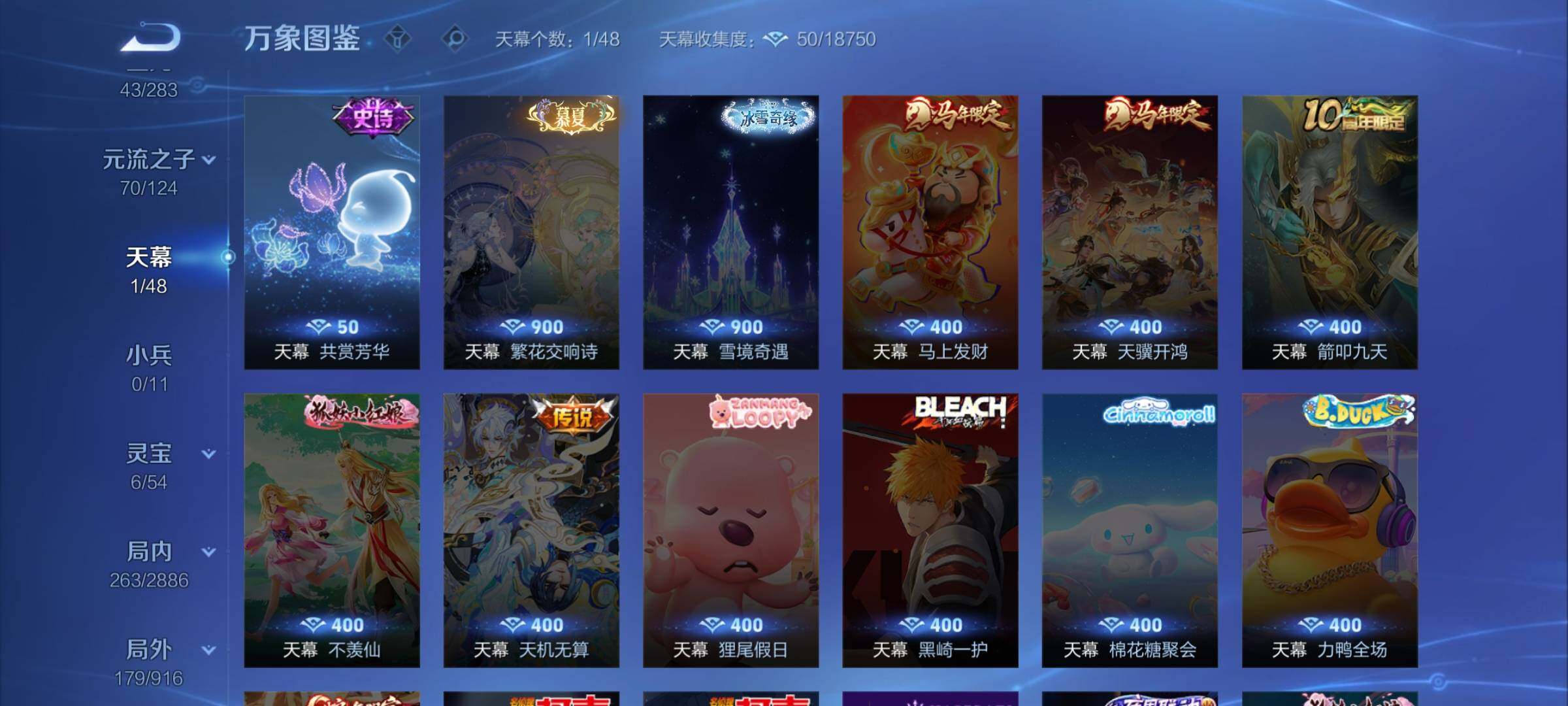Open the 马上发财 skyscreen card
The width and height of the screenshot is (1568, 706).
[x=930, y=232]
